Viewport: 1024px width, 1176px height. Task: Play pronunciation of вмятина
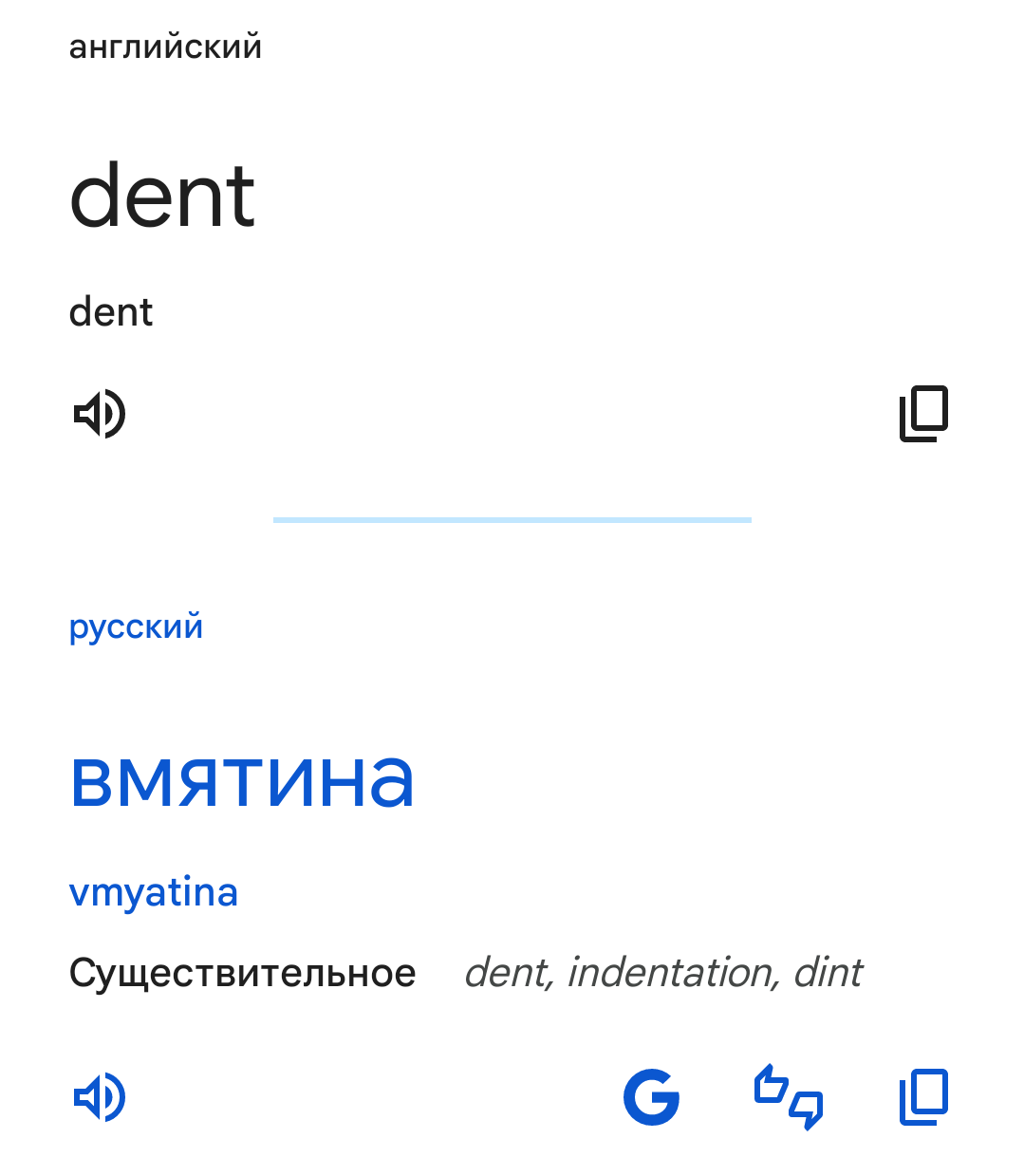100,1097
